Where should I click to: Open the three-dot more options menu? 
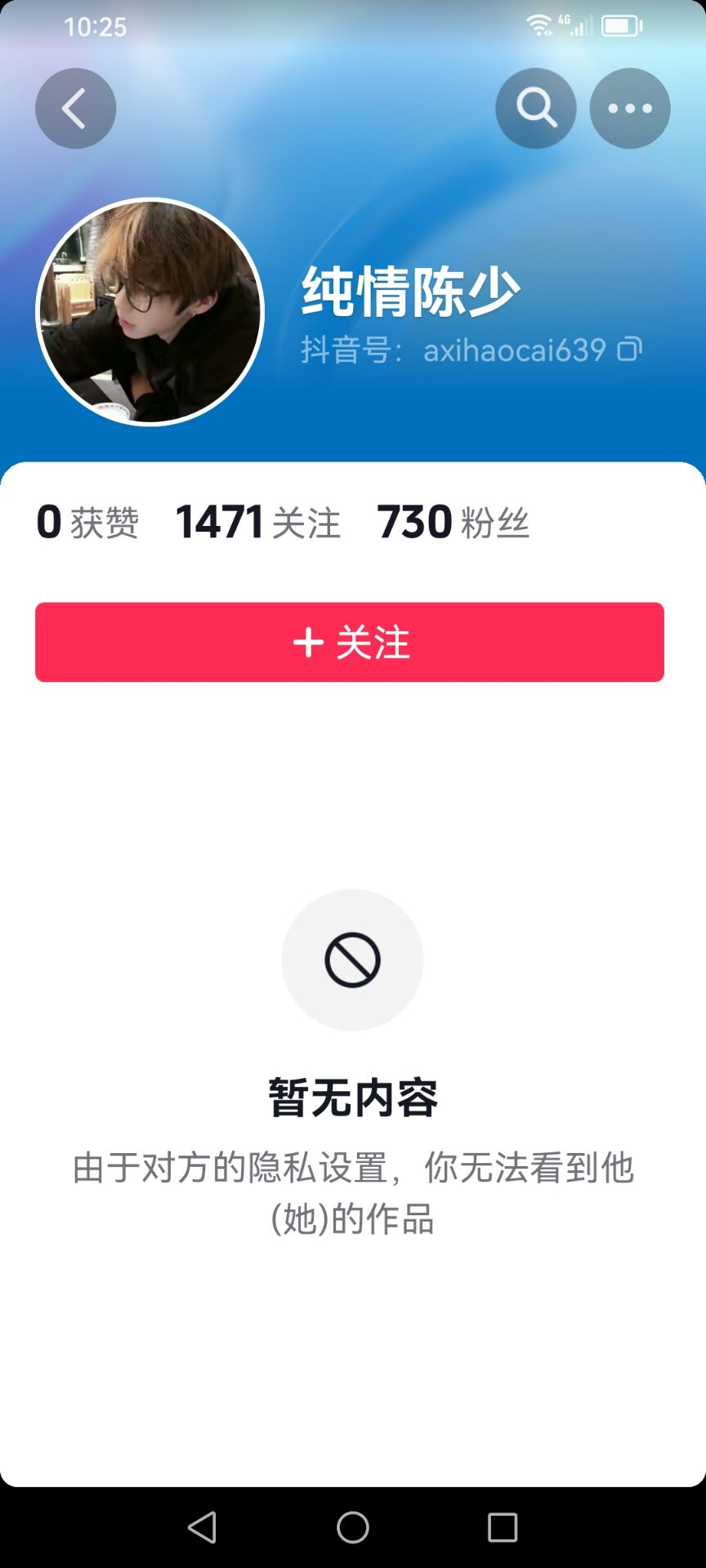[630, 109]
